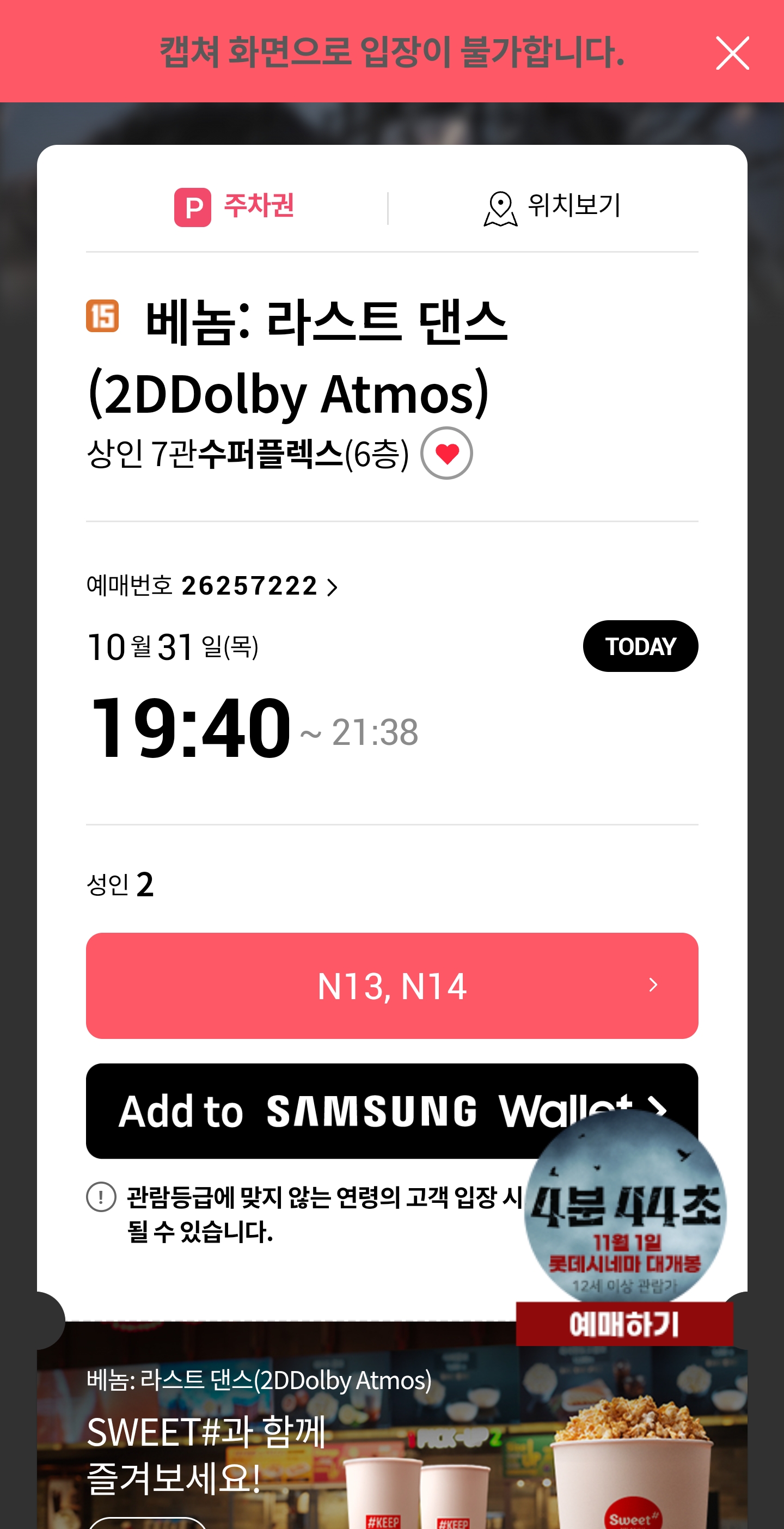Image resolution: width=784 pixels, height=1529 pixels.
Task: Open 위치보기 to view the location
Action: pyautogui.click(x=552, y=207)
